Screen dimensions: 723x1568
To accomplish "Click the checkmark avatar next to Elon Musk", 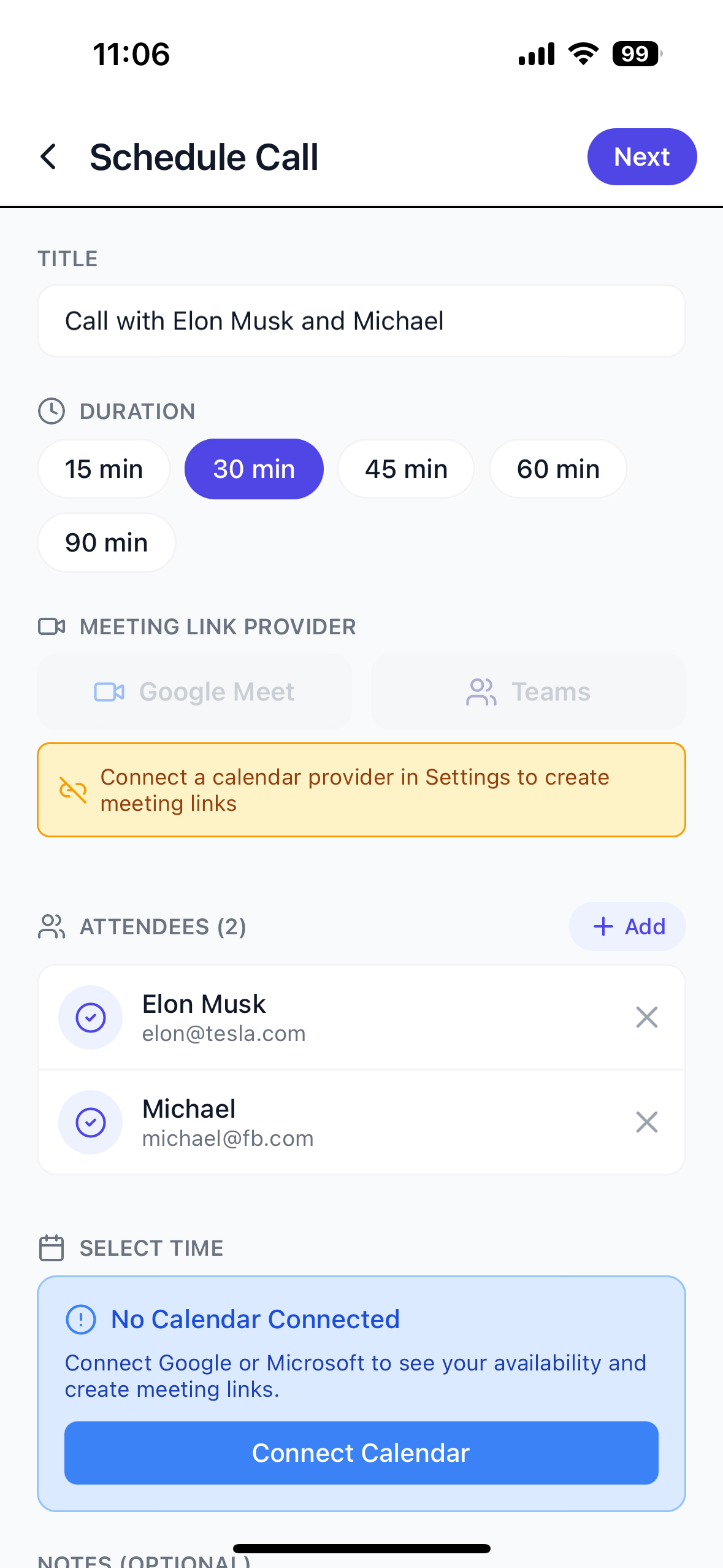I will pos(90,1018).
